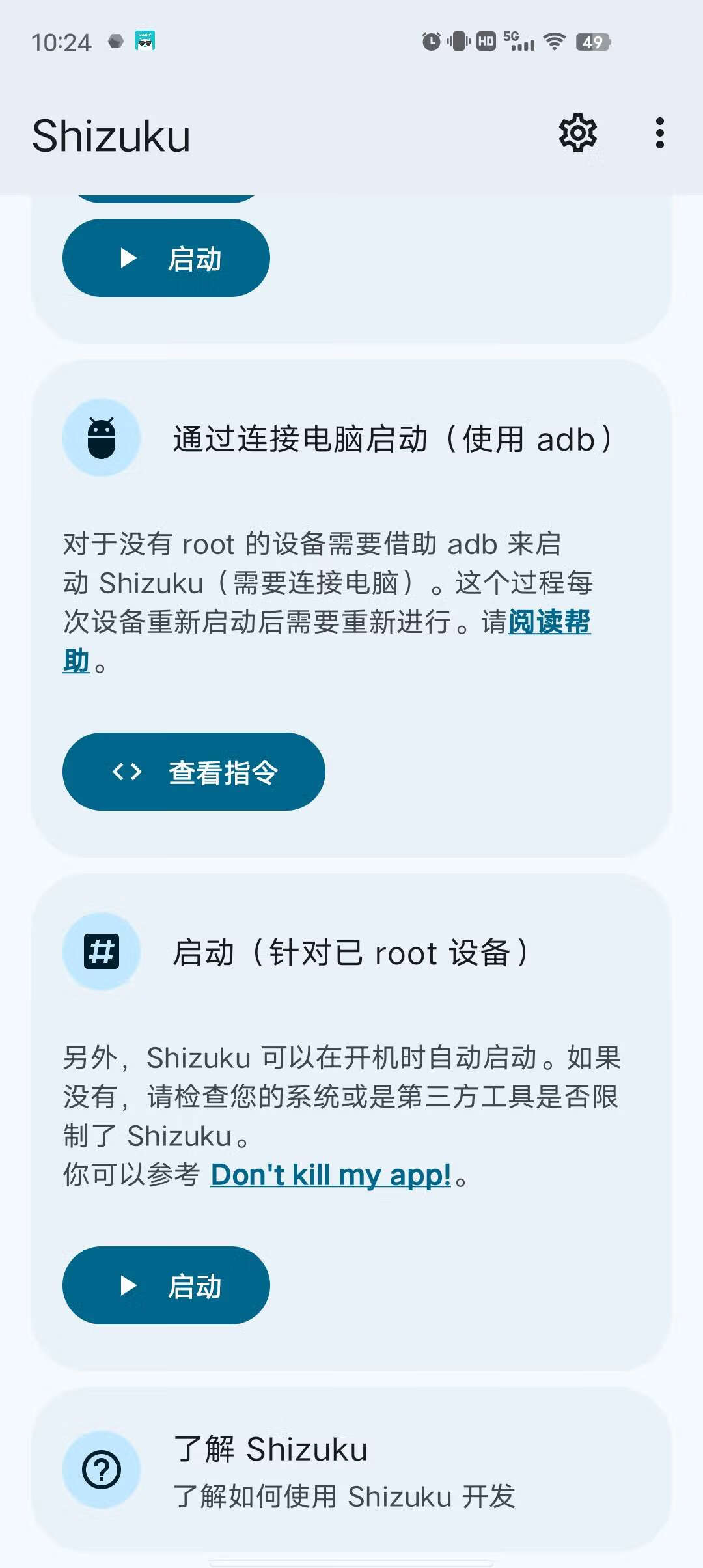Open the Don't kill my app! link
This screenshot has width=703, height=1568.
coord(331,1175)
